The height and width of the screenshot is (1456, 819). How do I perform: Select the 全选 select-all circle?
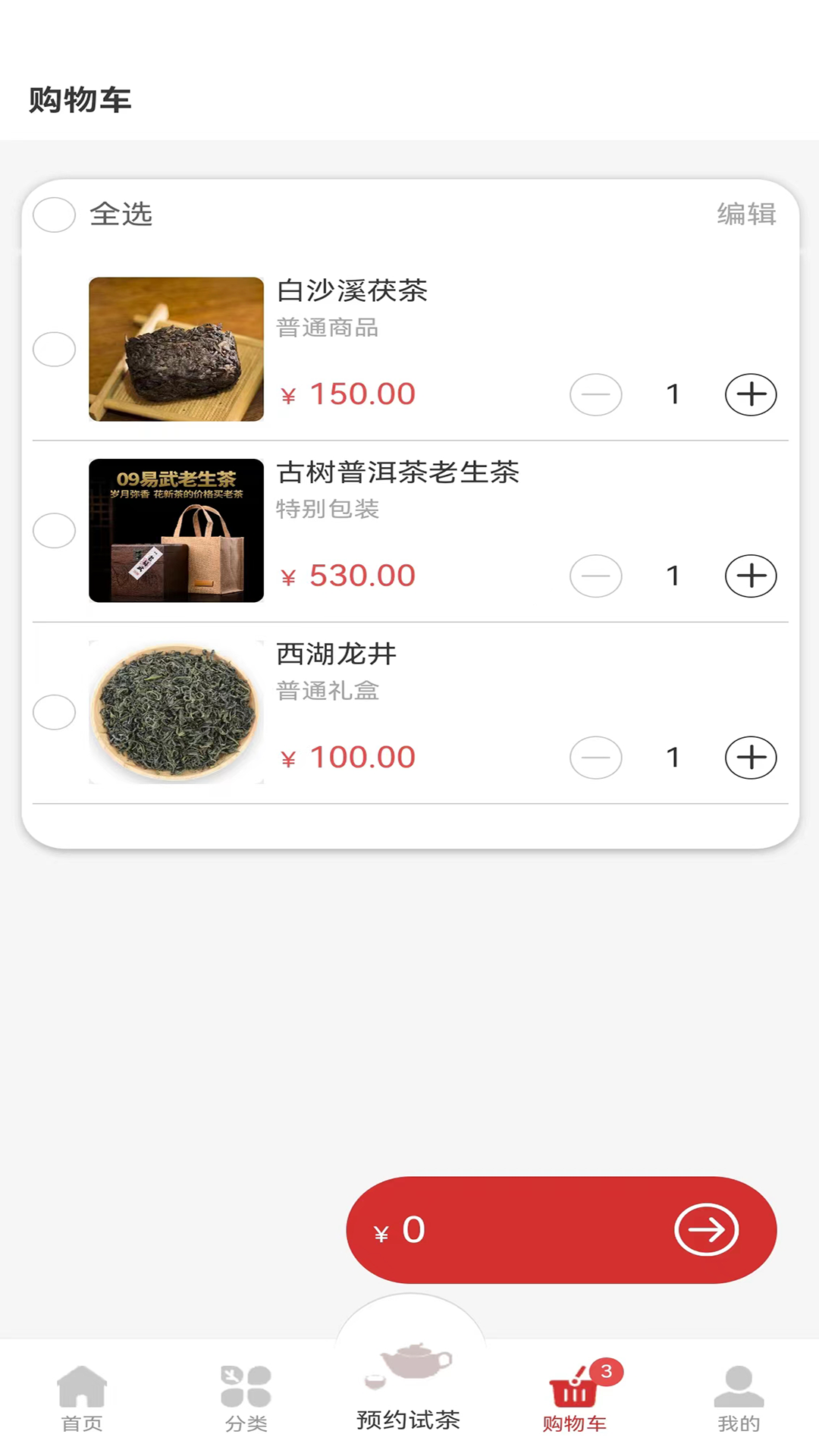[54, 215]
